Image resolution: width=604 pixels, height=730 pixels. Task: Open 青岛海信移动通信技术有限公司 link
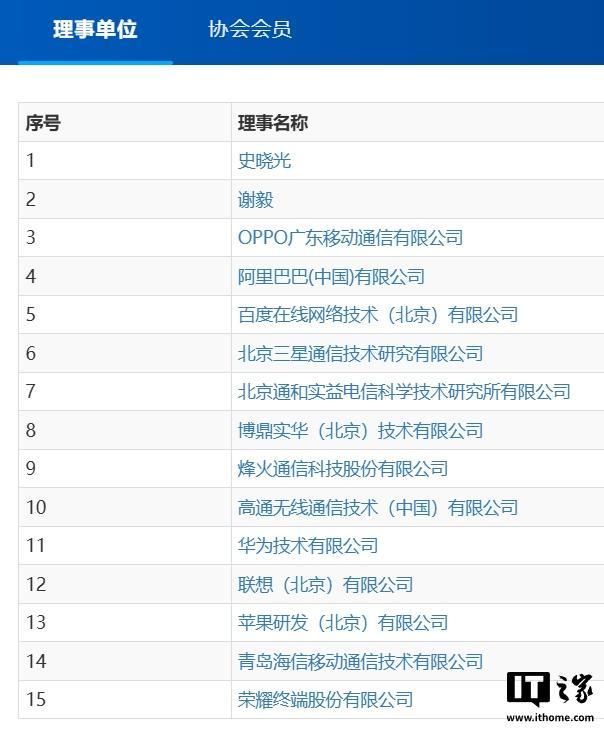[x=360, y=662]
